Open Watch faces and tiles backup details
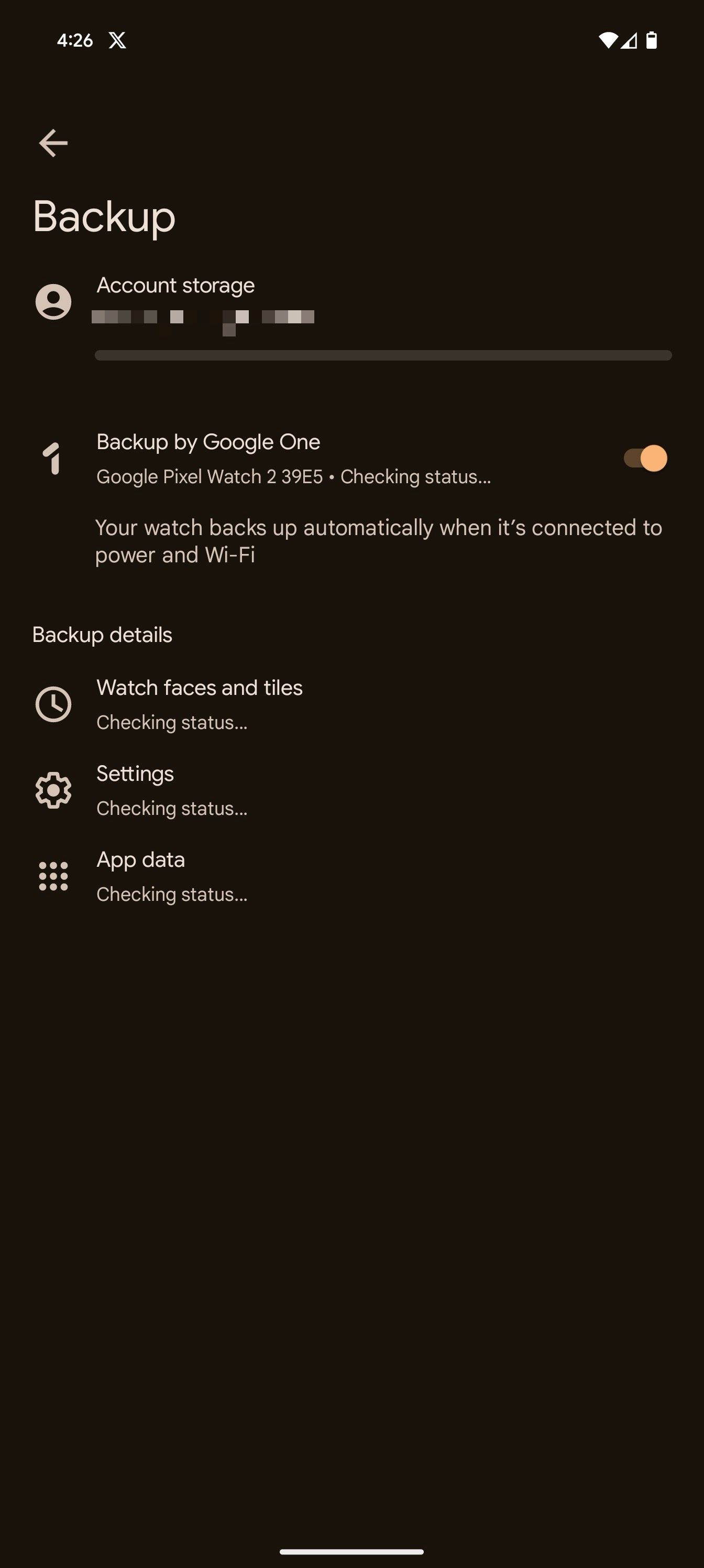 199,704
